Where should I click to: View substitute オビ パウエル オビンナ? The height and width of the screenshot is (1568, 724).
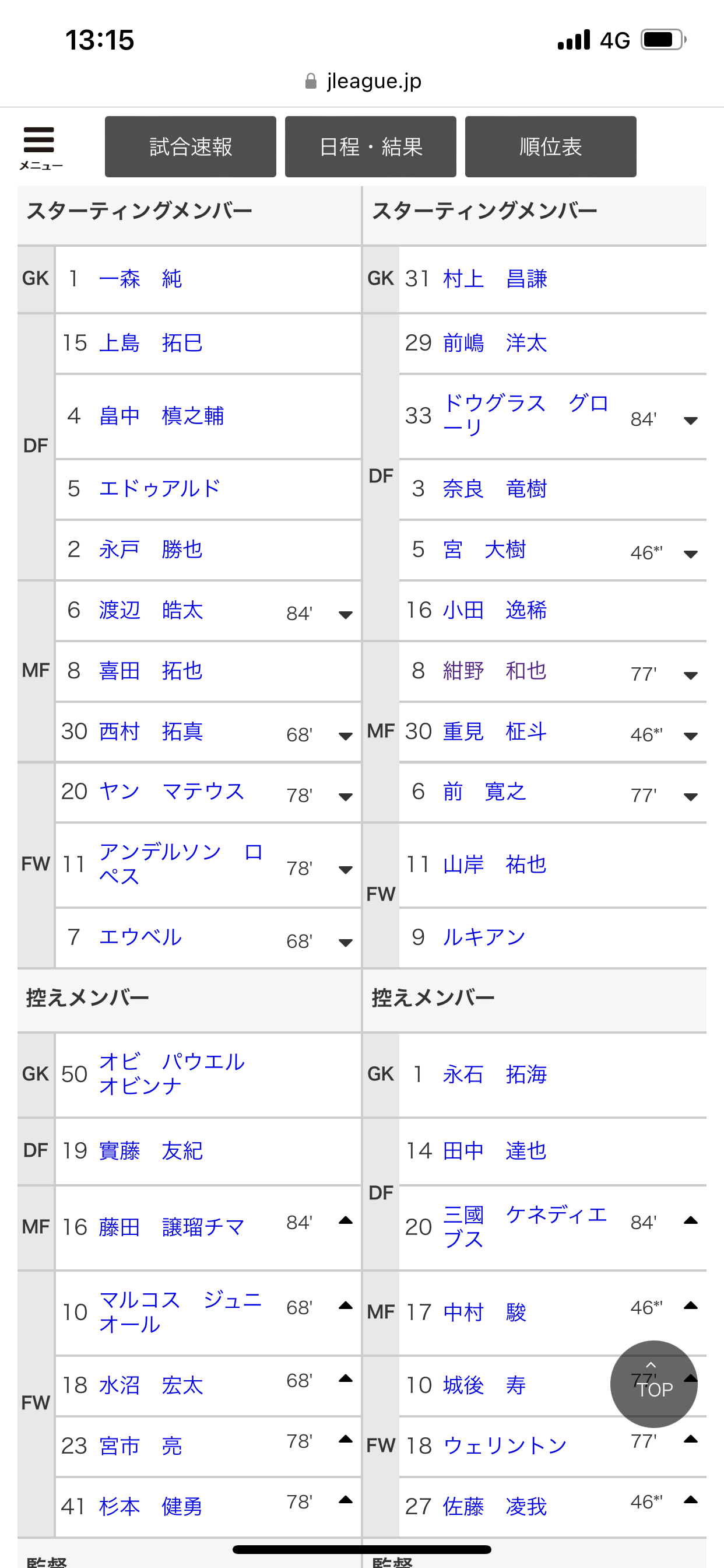[x=171, y=1074]
